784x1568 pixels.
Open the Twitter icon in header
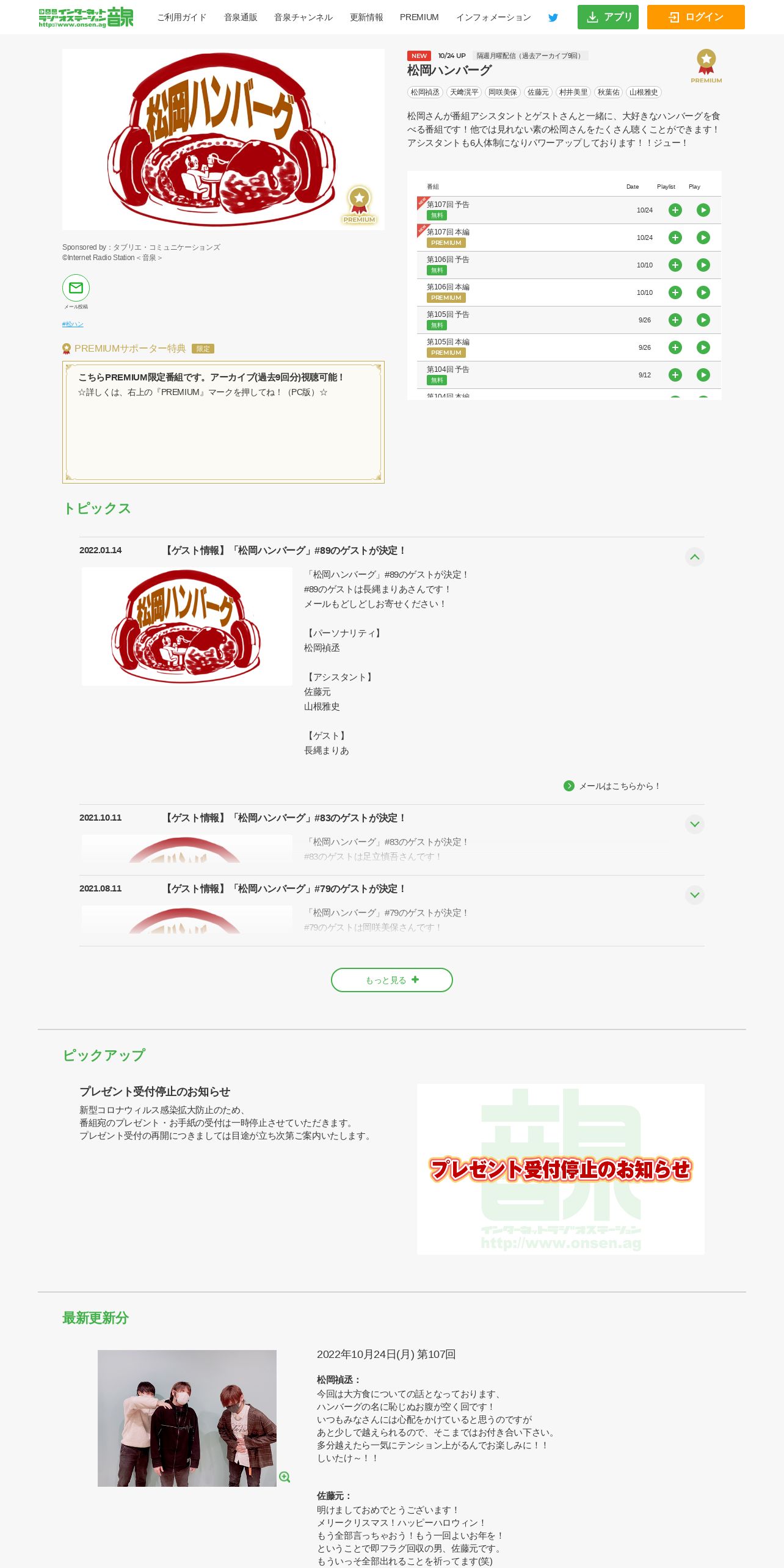click(x=553, y=18)
